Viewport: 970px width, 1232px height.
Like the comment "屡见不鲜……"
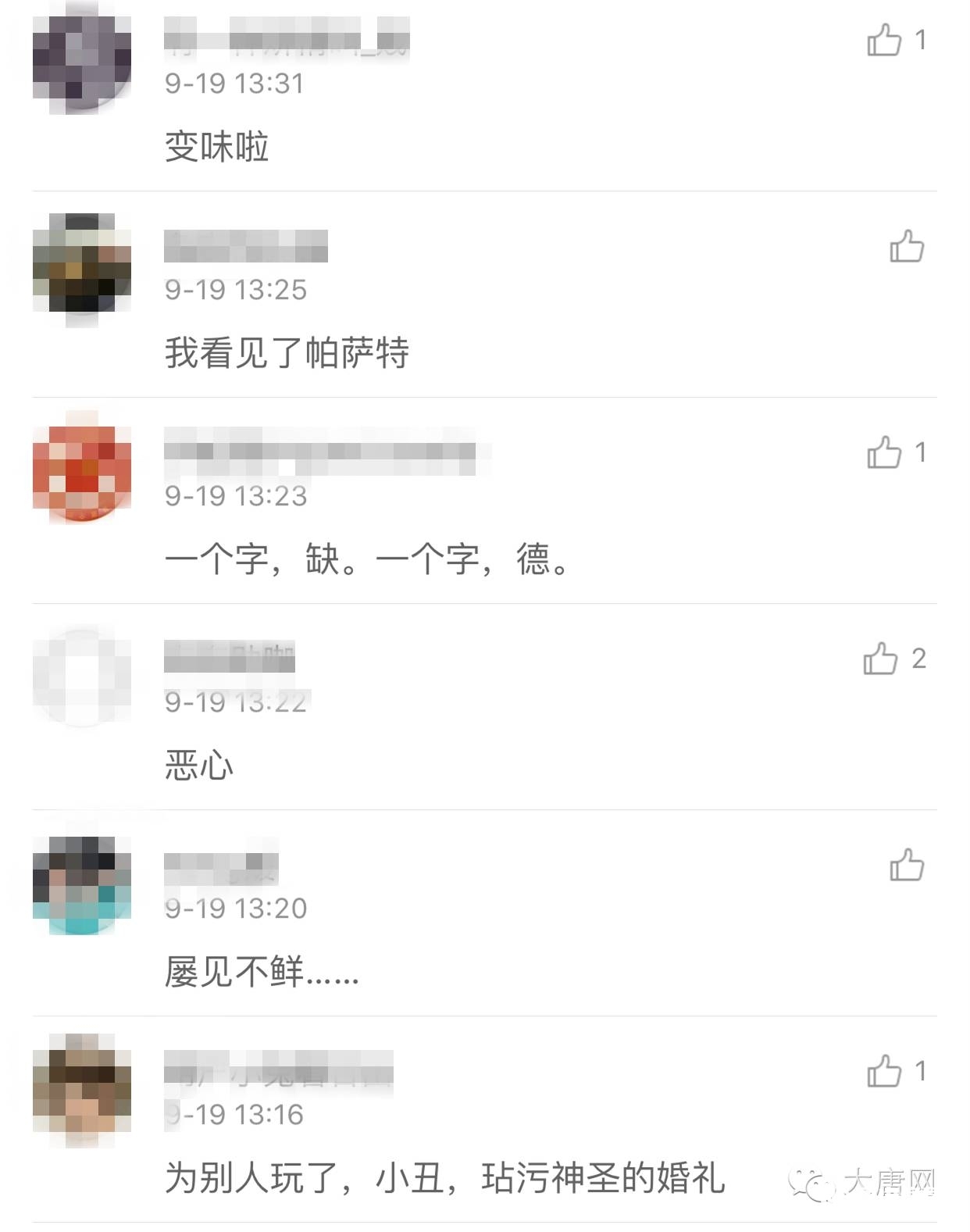coord(906,865)
